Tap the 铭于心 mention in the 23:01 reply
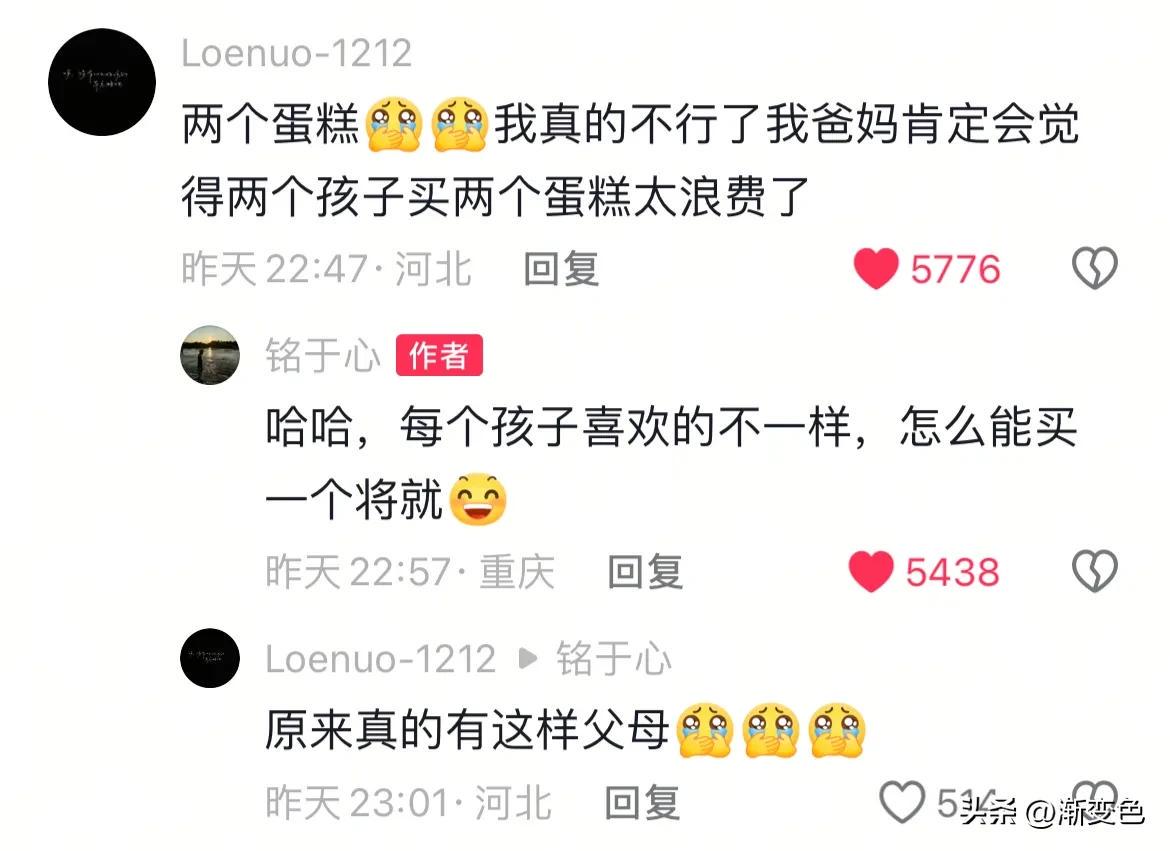 614,658
